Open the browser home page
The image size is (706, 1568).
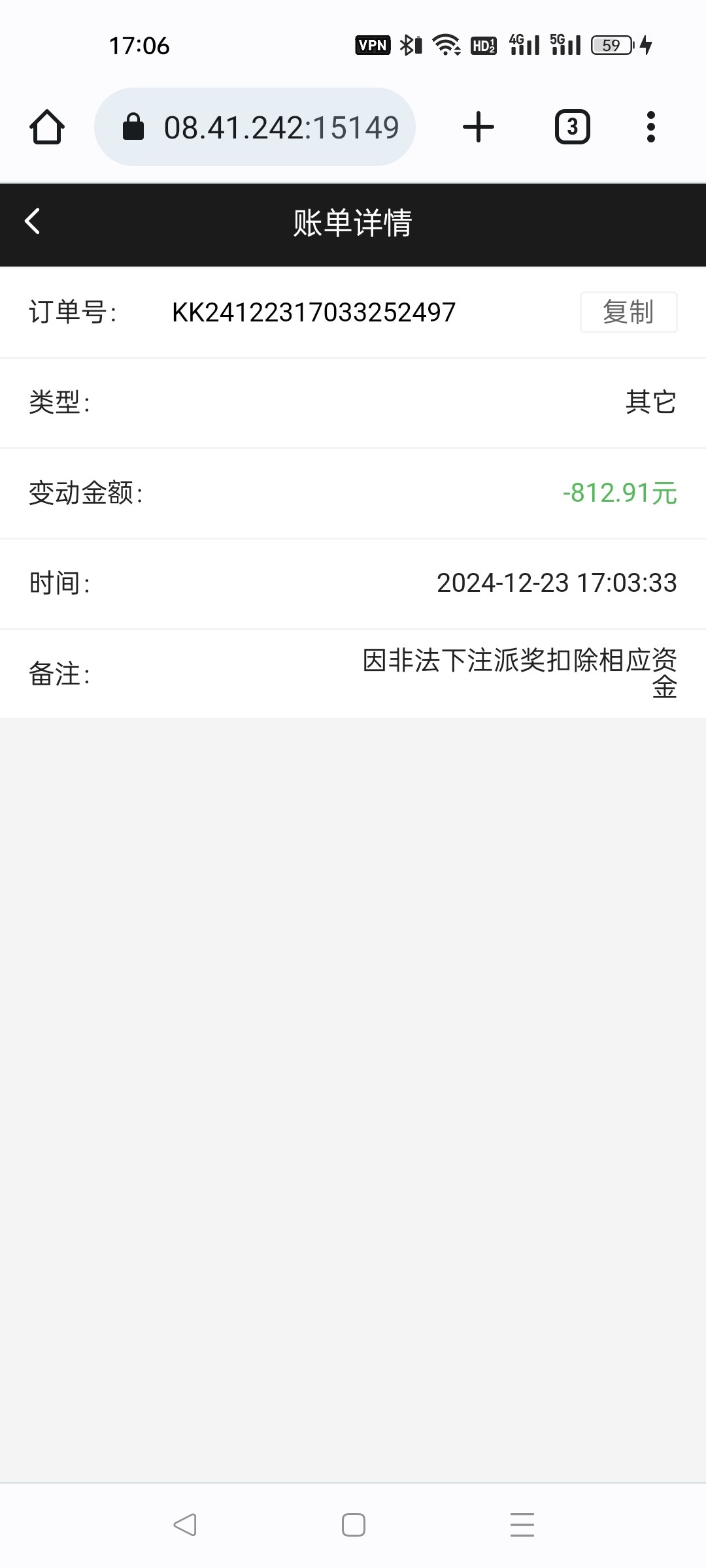click(x=47, y=127)
